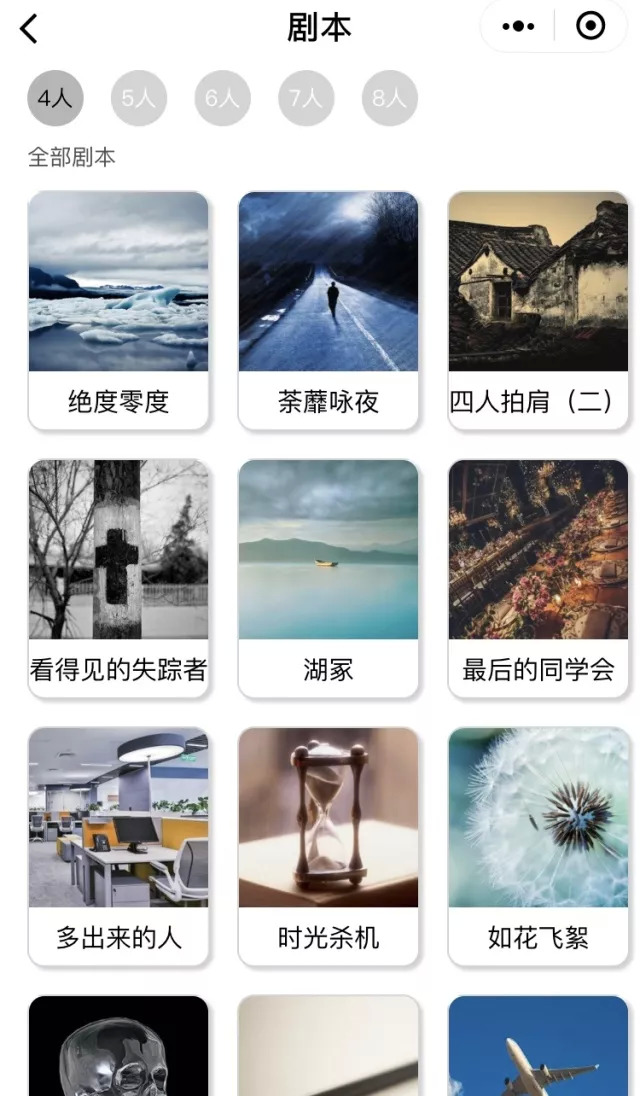Open the script 多出来的人
Screen dimensions: 640x1096
pos(118,846)
